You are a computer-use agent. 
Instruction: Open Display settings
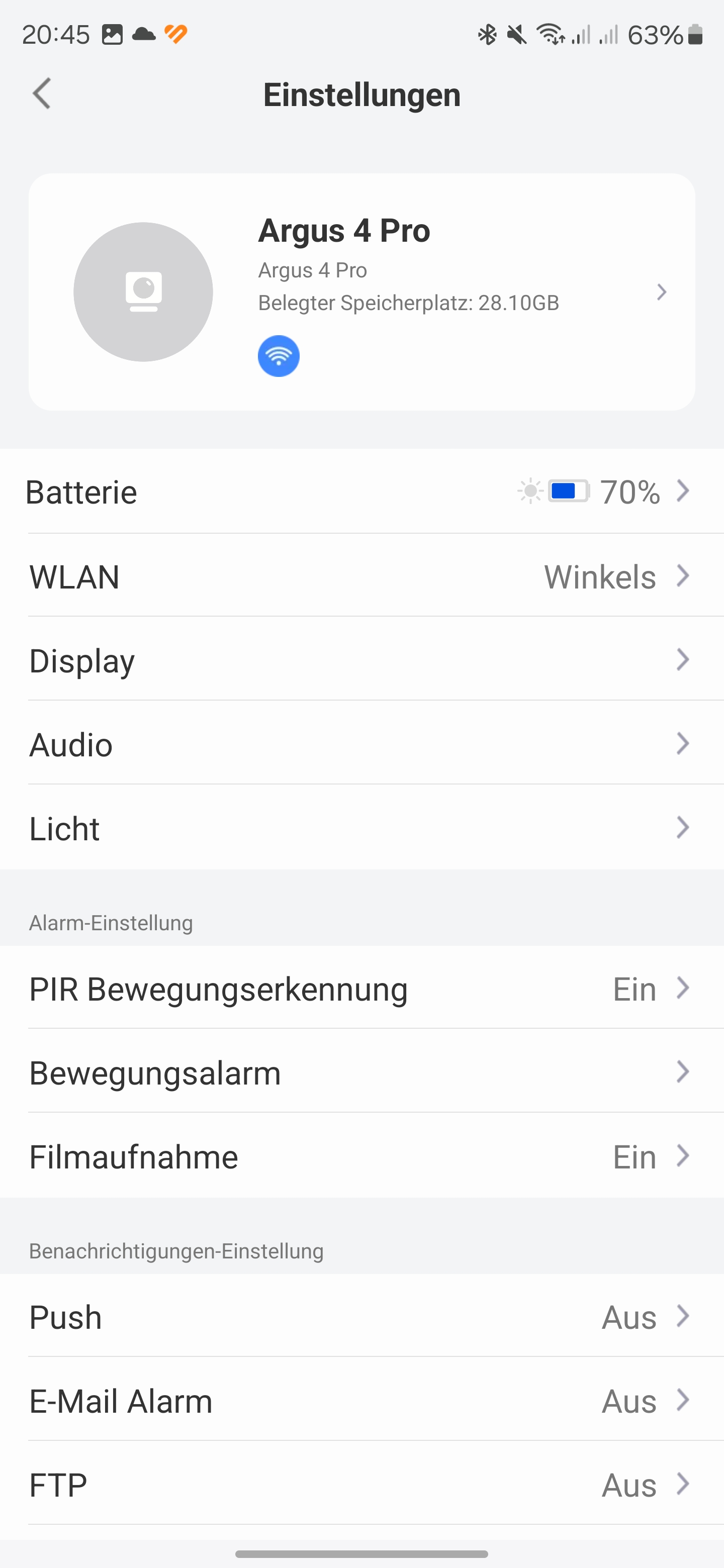pos(361,660)
